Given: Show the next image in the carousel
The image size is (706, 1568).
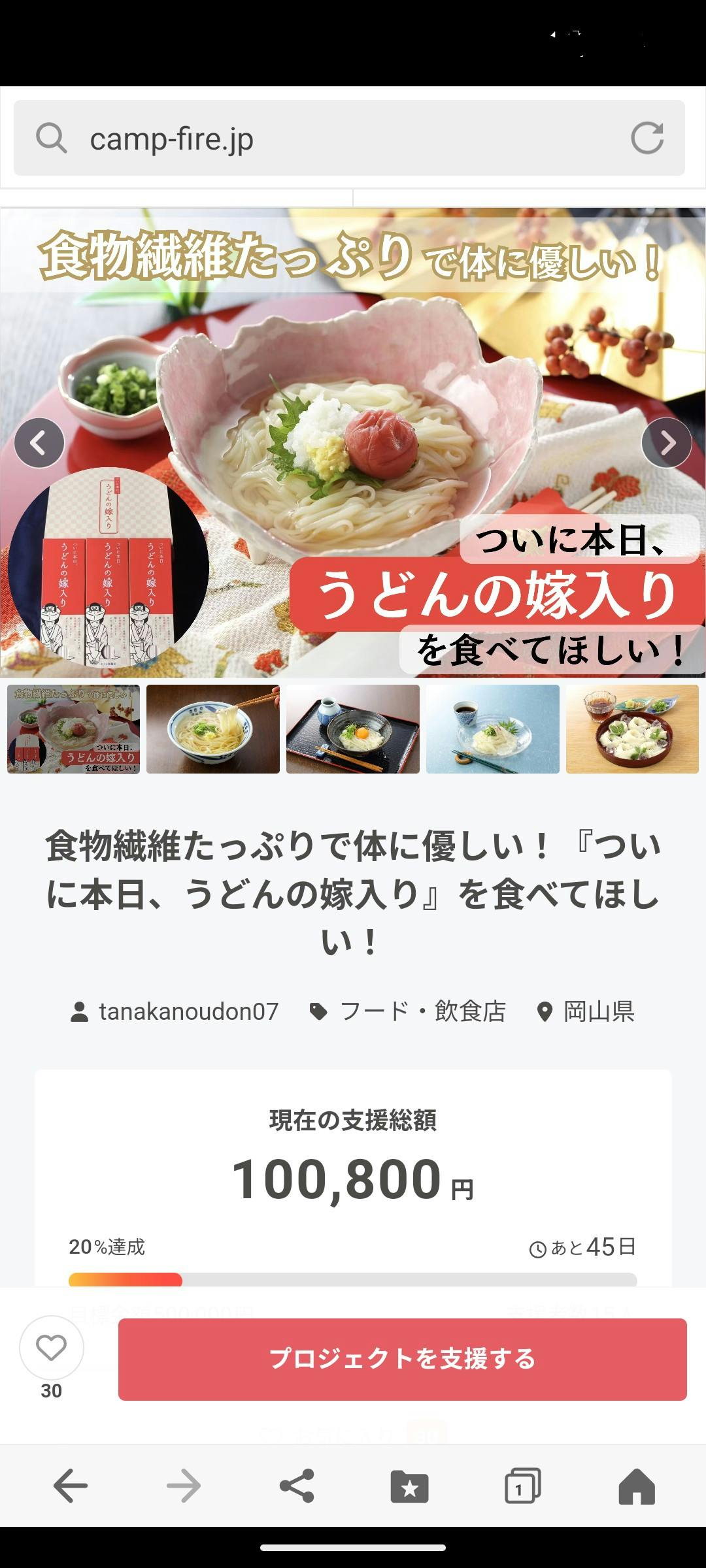Looking at the screenshot, I should point(666,443).
